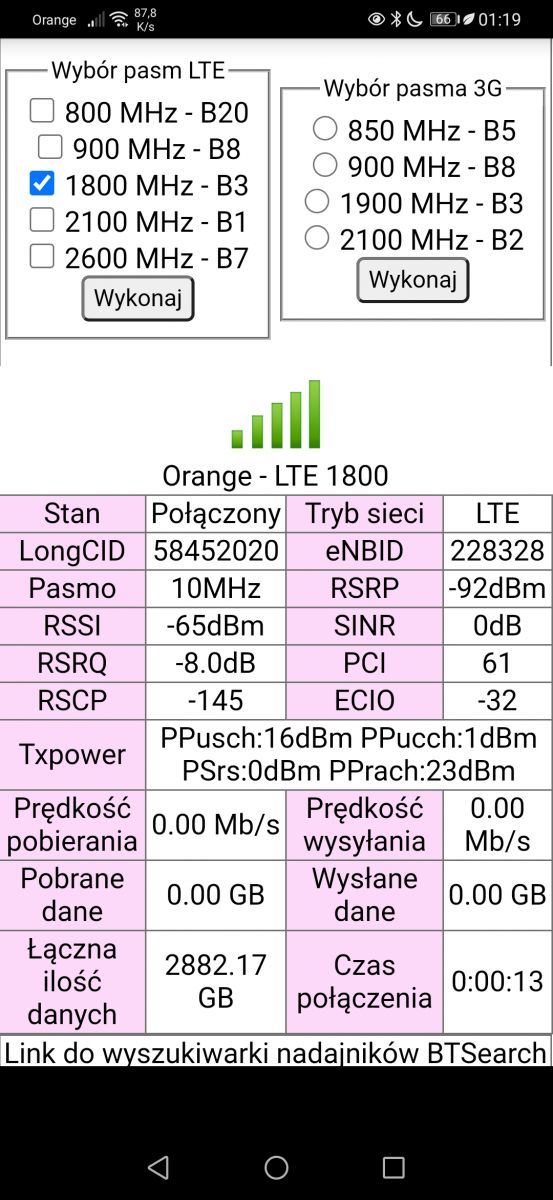Tap Wykonaj under 3G band selection
This screenshot has height=1200, width=553.
pyautogui.click(x=413, y=279)
